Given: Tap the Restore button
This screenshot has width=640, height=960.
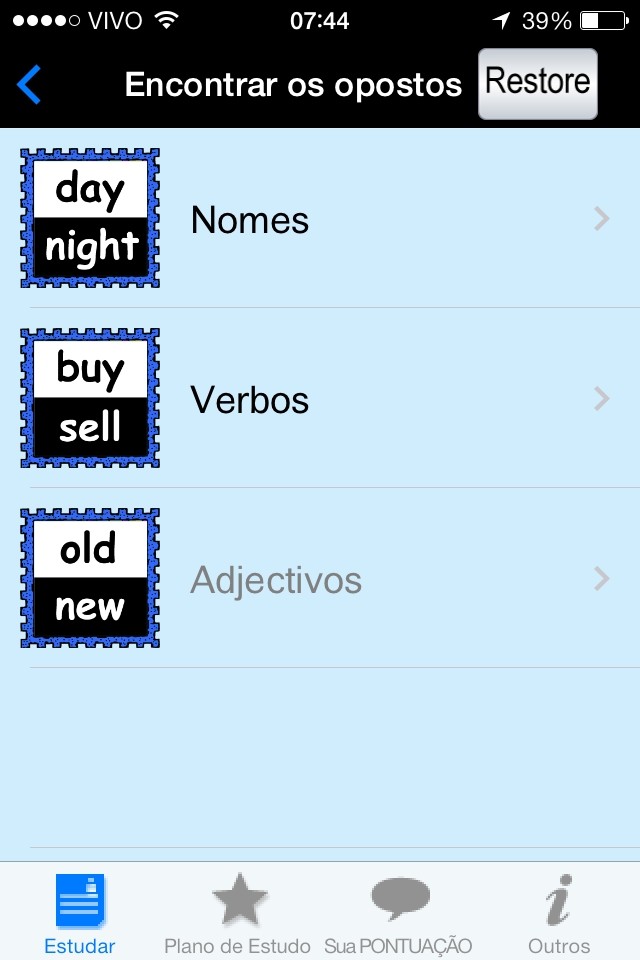Looking at the screenshot, I should [537, 84].
